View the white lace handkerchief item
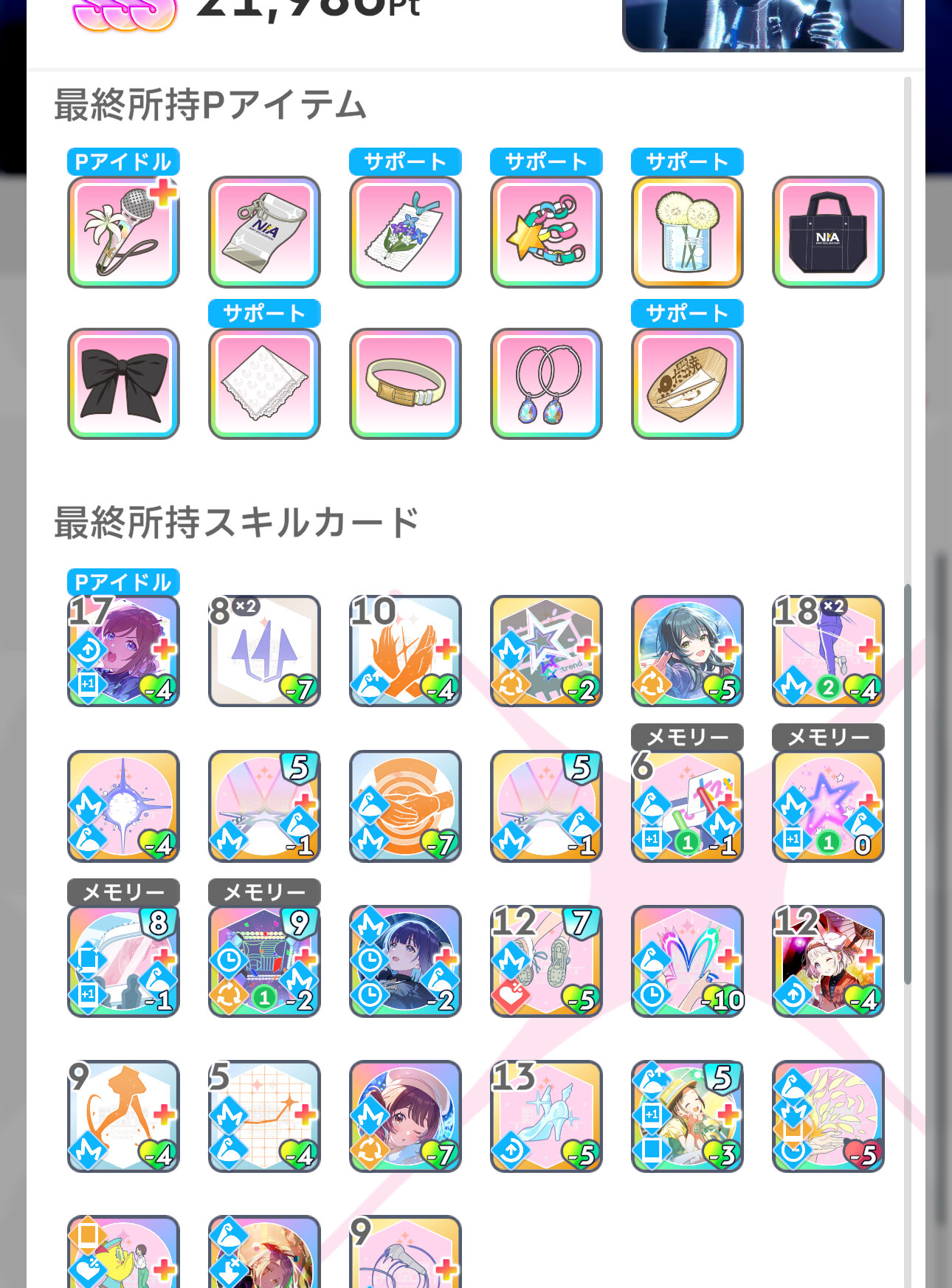Viewport: 952px width, 1288px height. 264,384
